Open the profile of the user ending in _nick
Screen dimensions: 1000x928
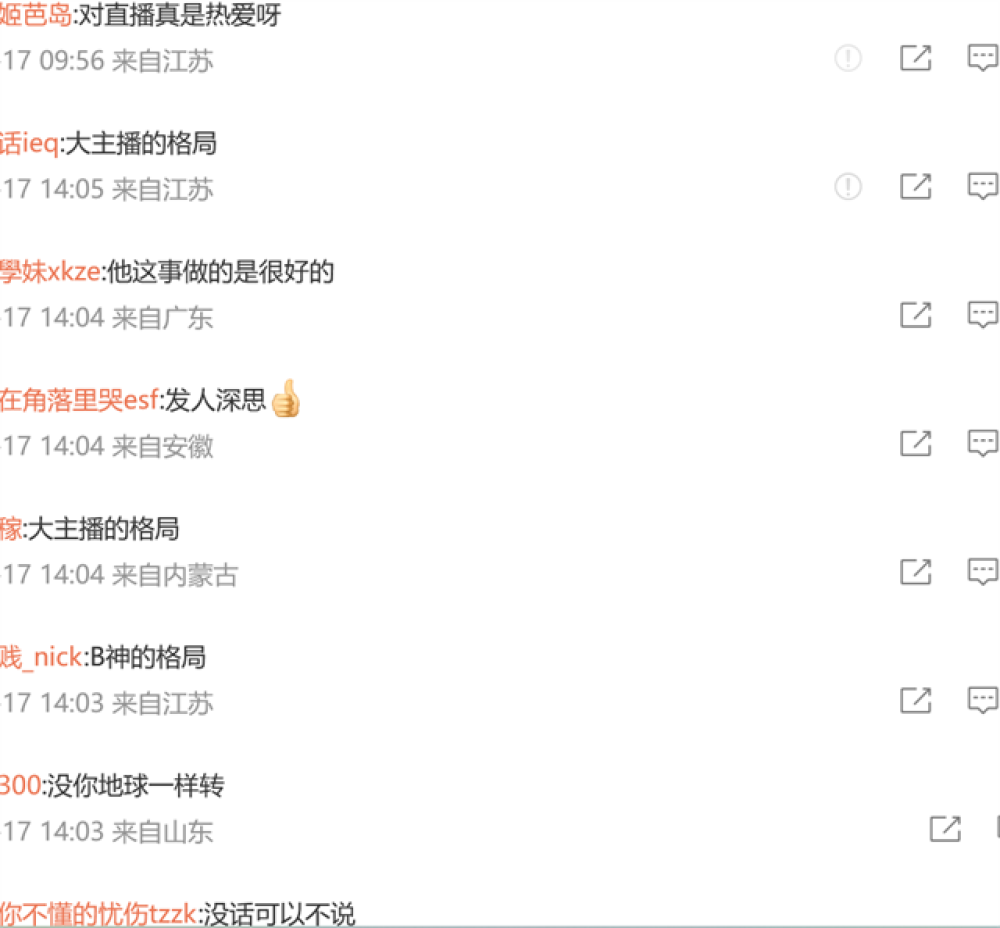coord(40,658)
